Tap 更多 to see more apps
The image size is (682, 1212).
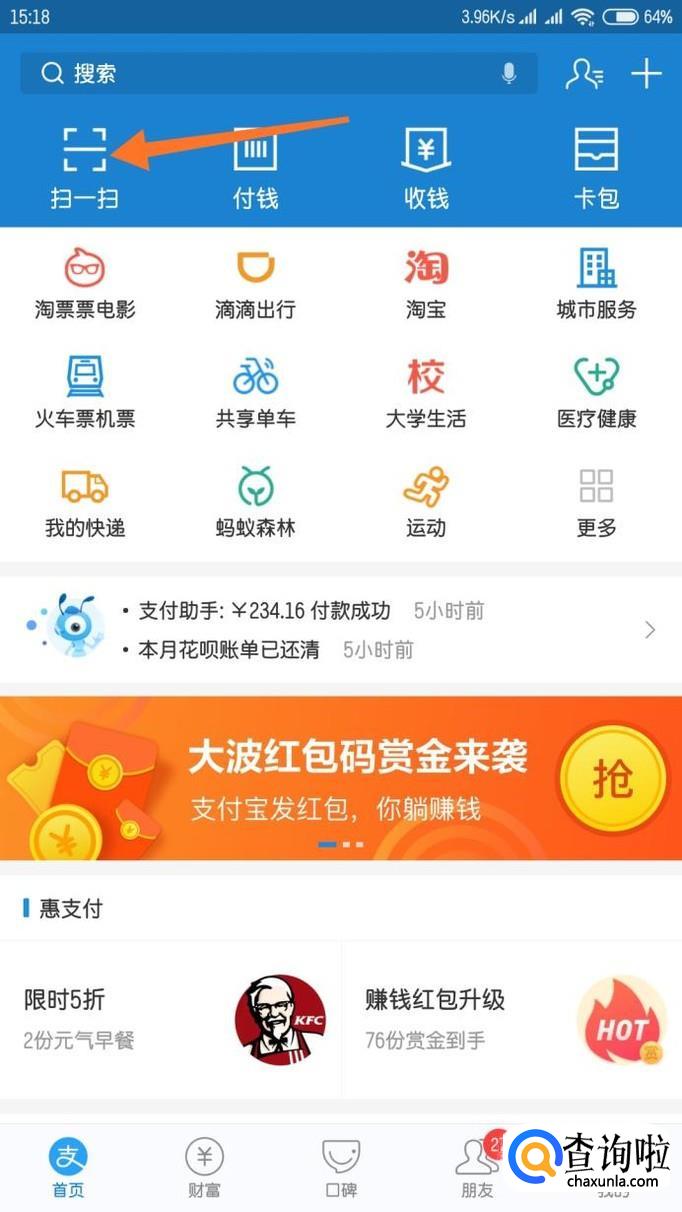point(596,501)
